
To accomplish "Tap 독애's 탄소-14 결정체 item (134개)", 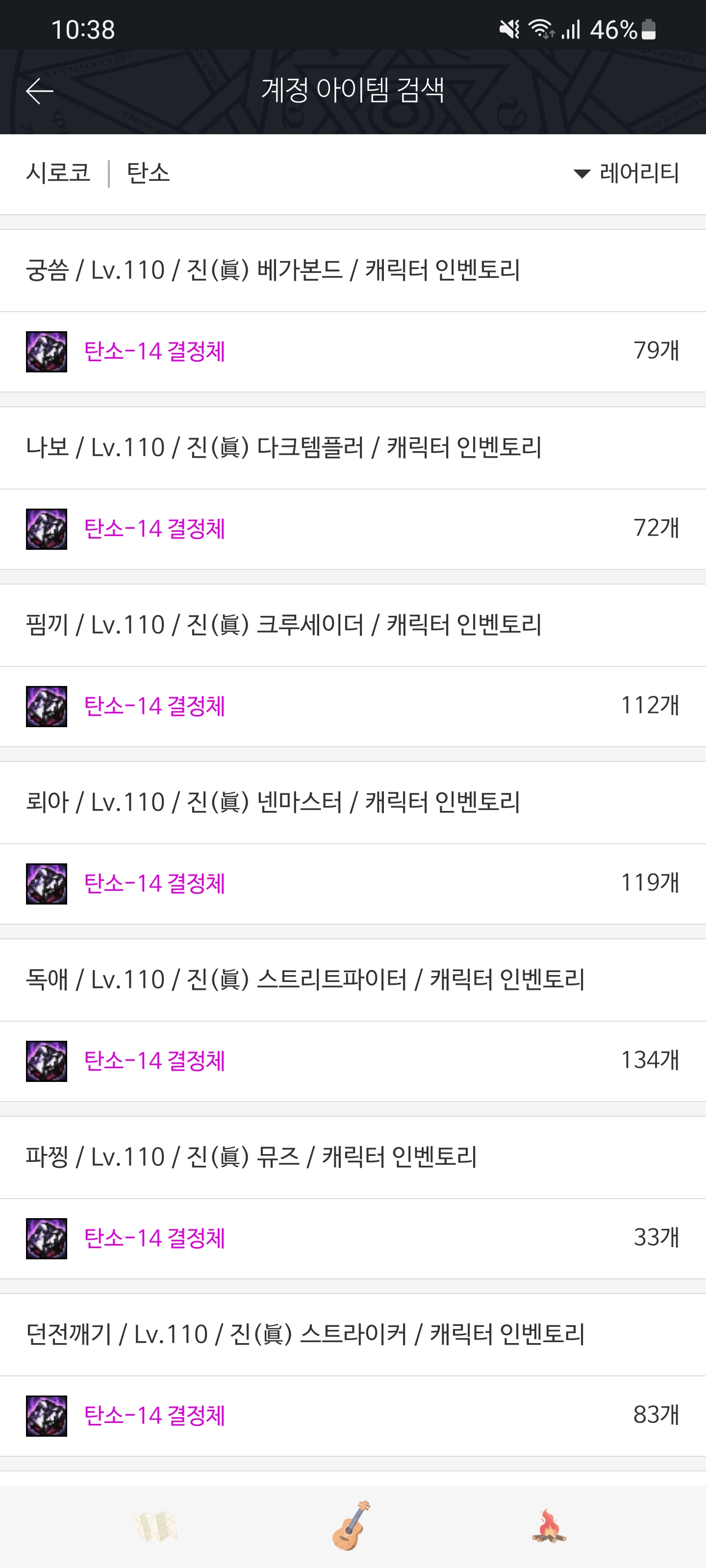I will tap(353, 1061).
